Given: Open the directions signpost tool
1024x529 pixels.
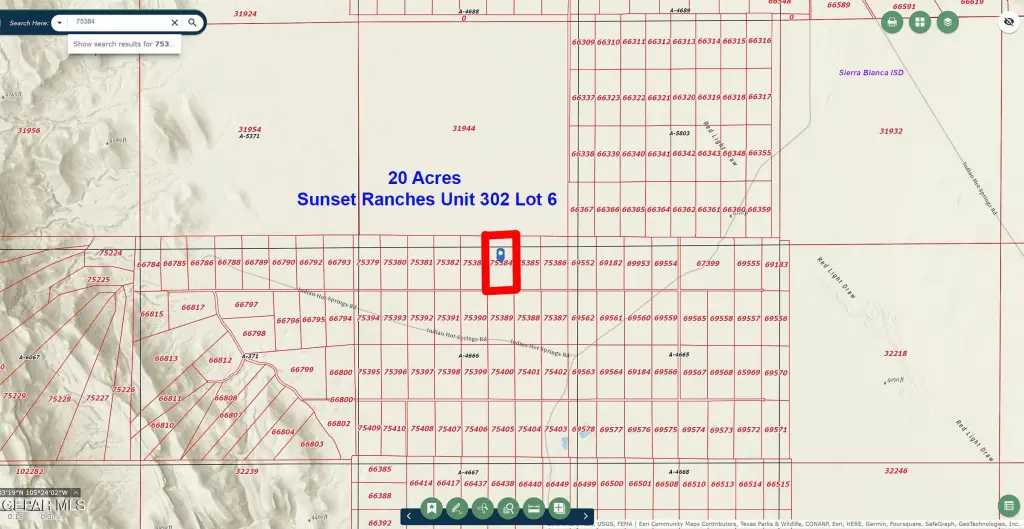Looking at the screenshot, I should click(483, 508).
